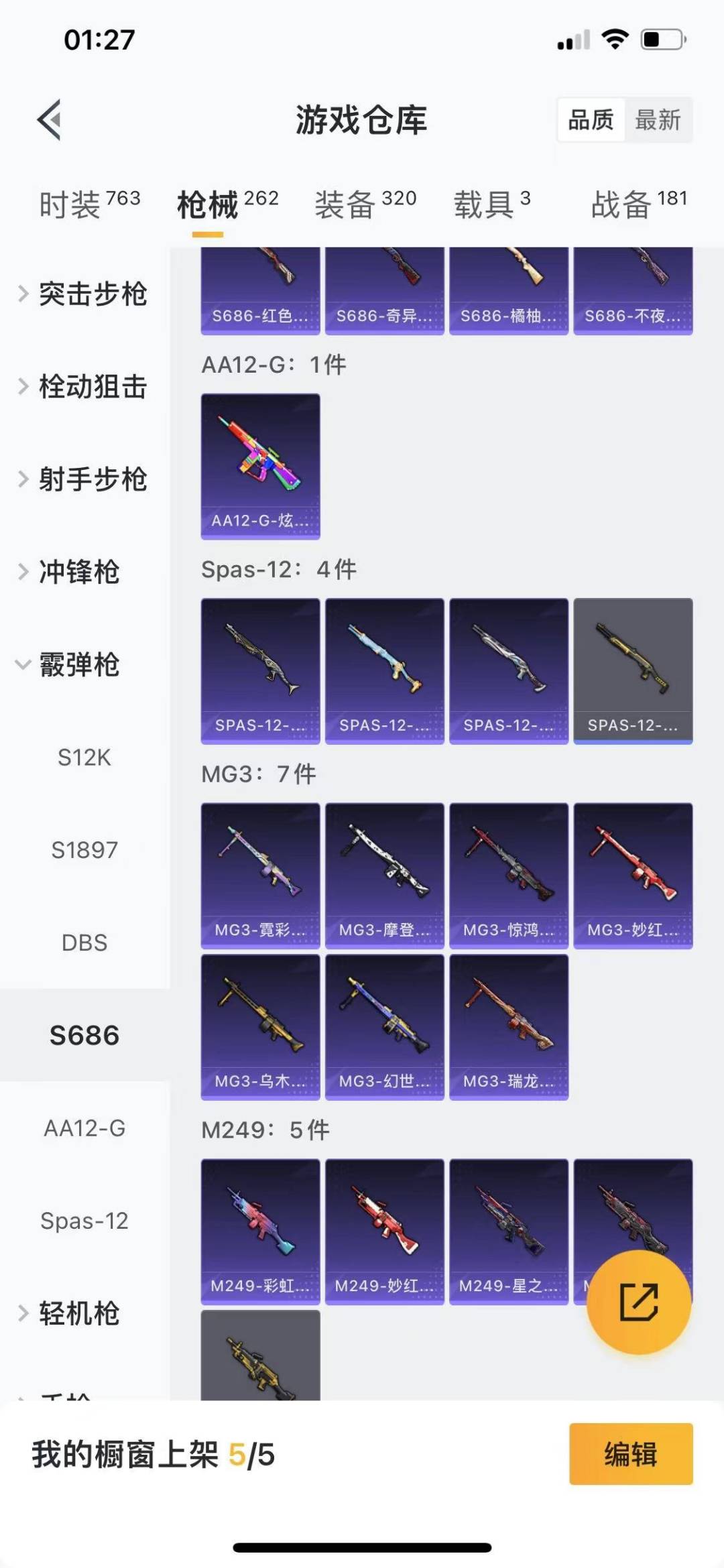Switch to the 战备 tab
724x1568 pixels.
tap(639, 204)
